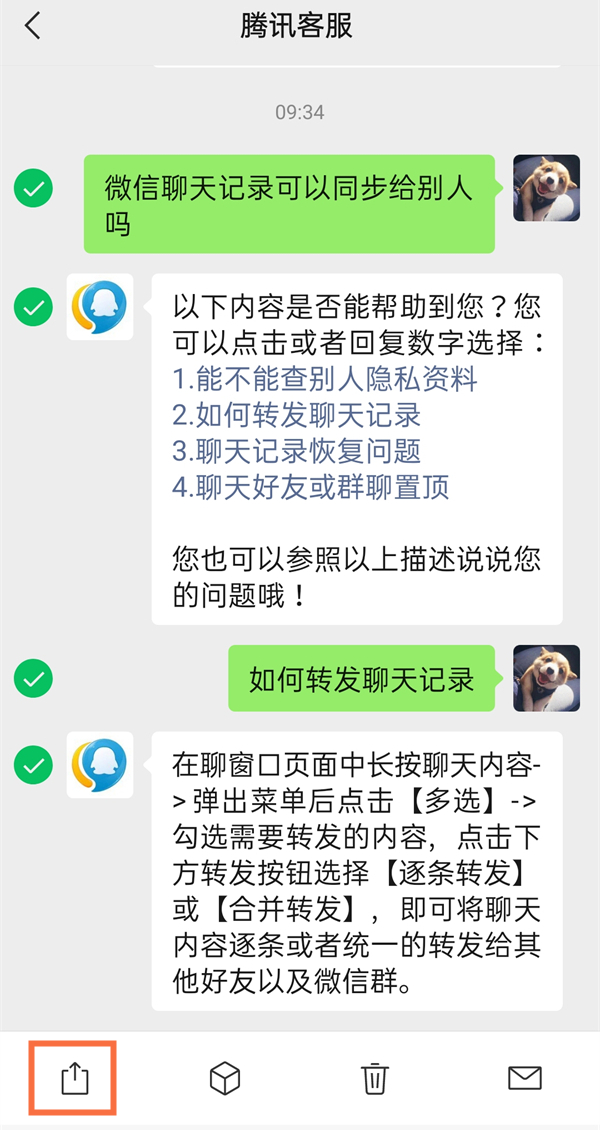Open link 2.如何转发聊天记录
The height and width of the screenshot is (1130, 600).
click(297, 415)
